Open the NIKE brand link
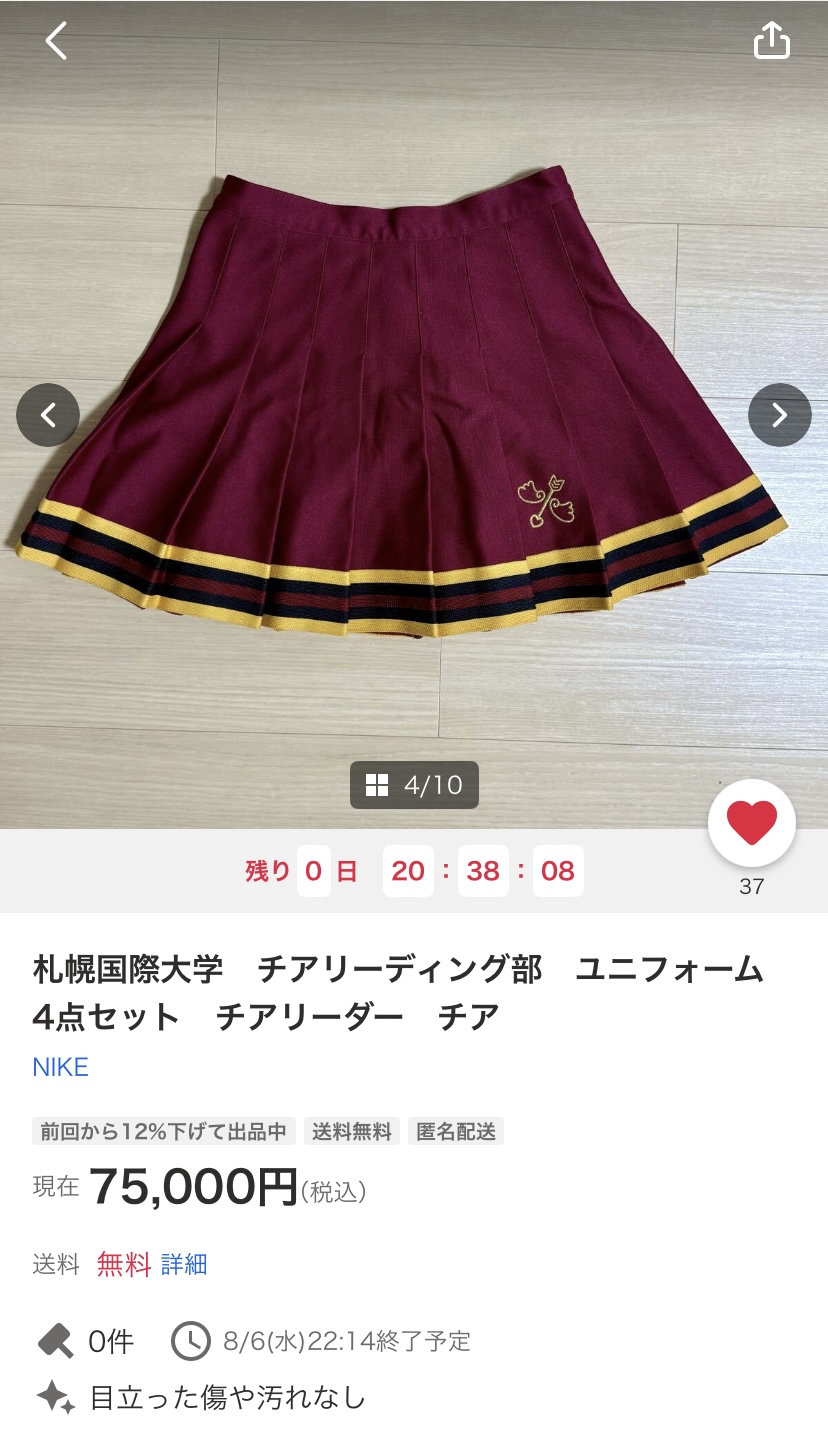 (61, 1067)
